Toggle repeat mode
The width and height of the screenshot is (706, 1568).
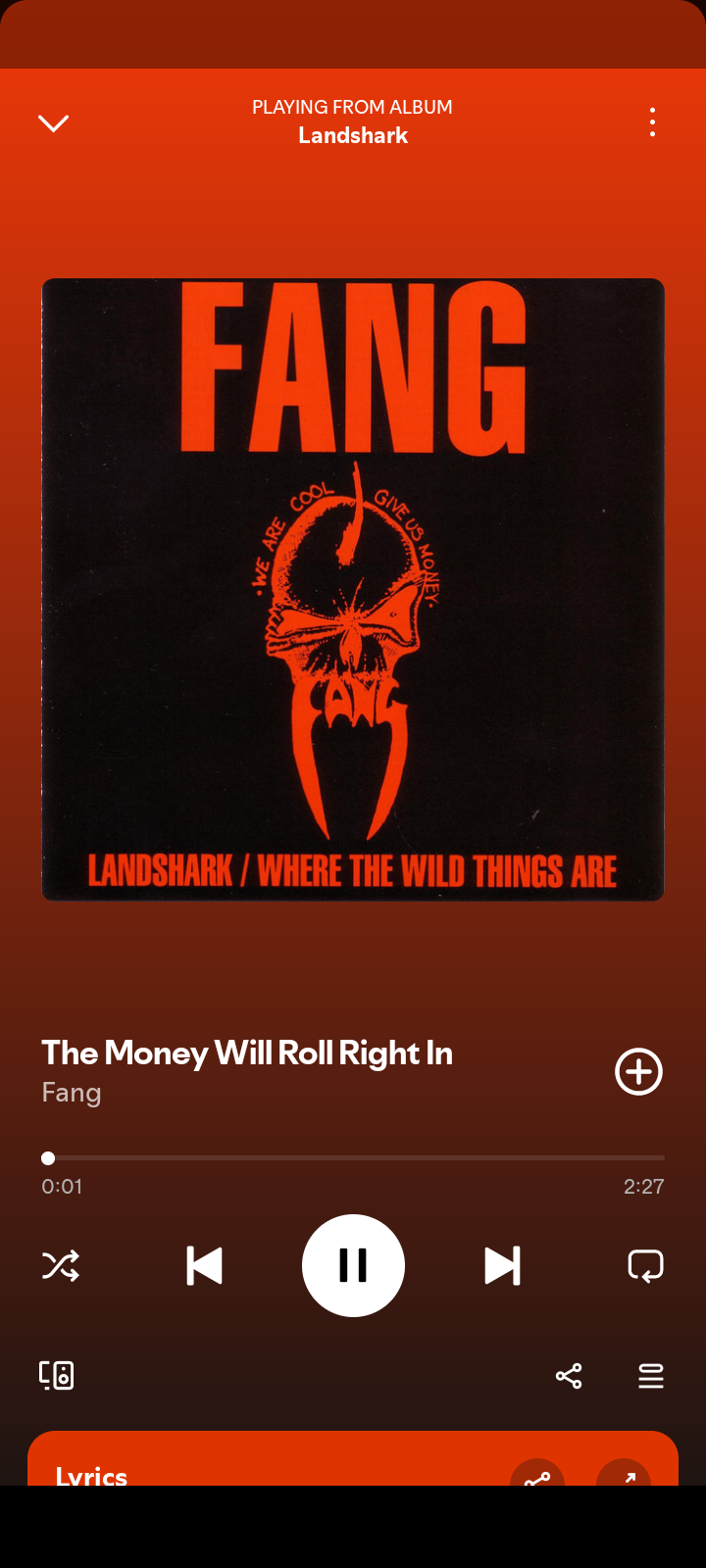click(x=645, y=1265)
